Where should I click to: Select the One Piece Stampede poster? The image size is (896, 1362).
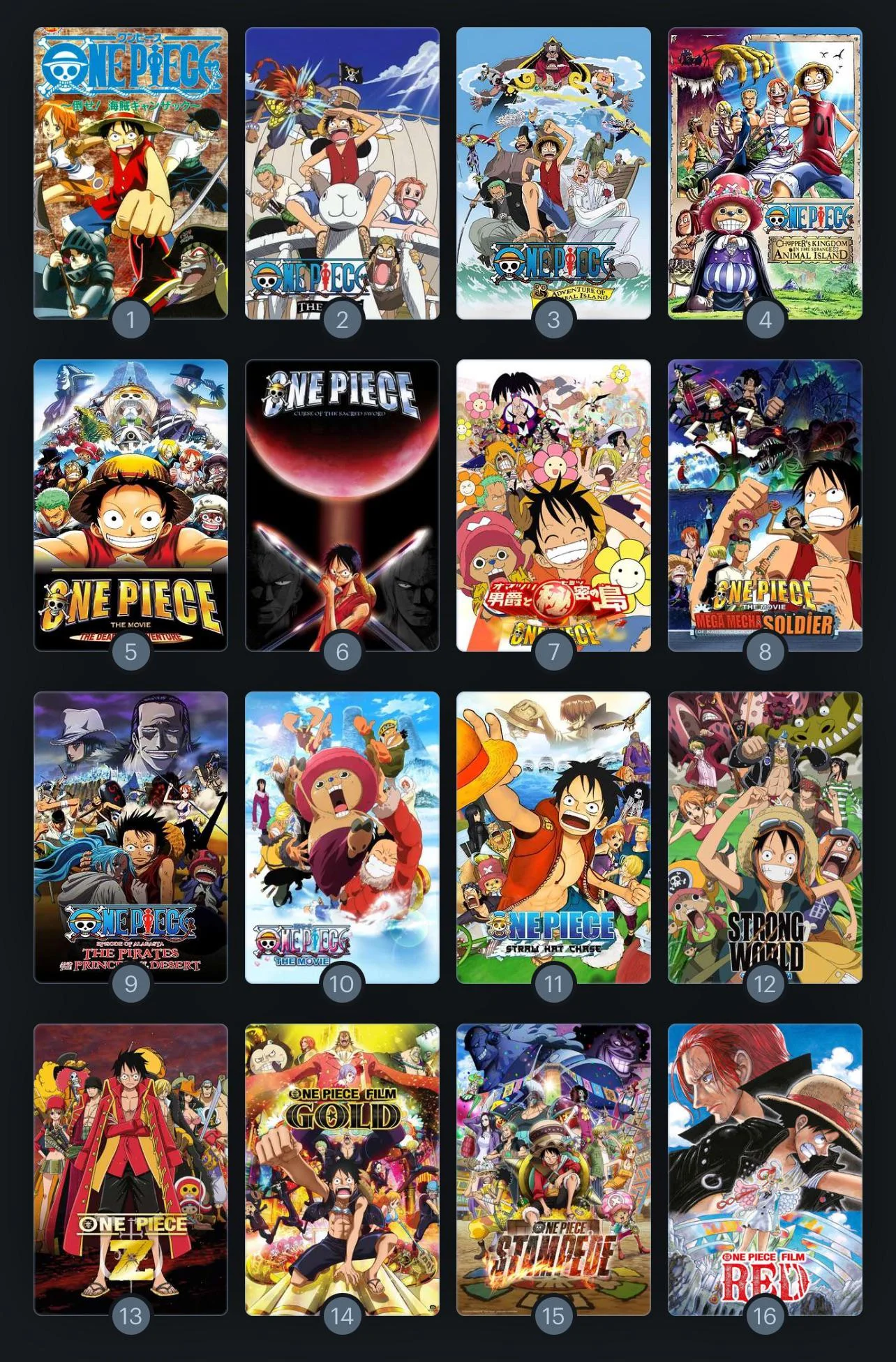click(x=553, y=1169)
